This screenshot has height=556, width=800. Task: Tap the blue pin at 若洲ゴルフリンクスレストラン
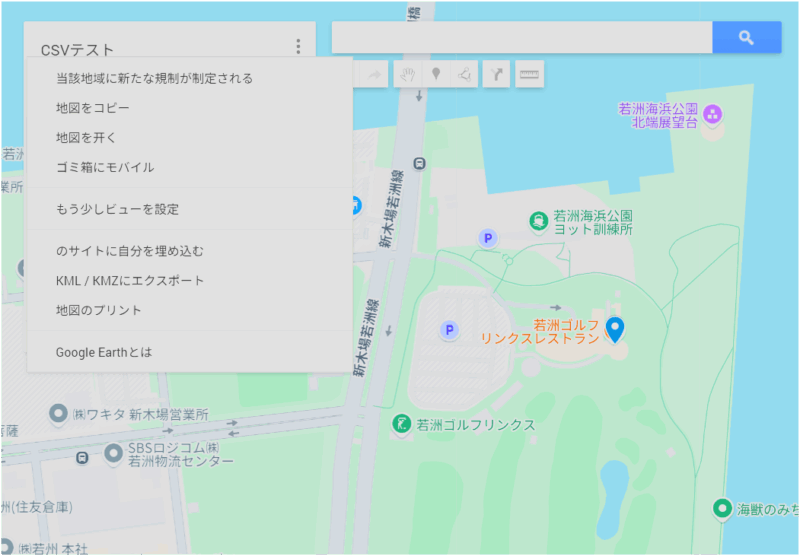pos(616,328)
